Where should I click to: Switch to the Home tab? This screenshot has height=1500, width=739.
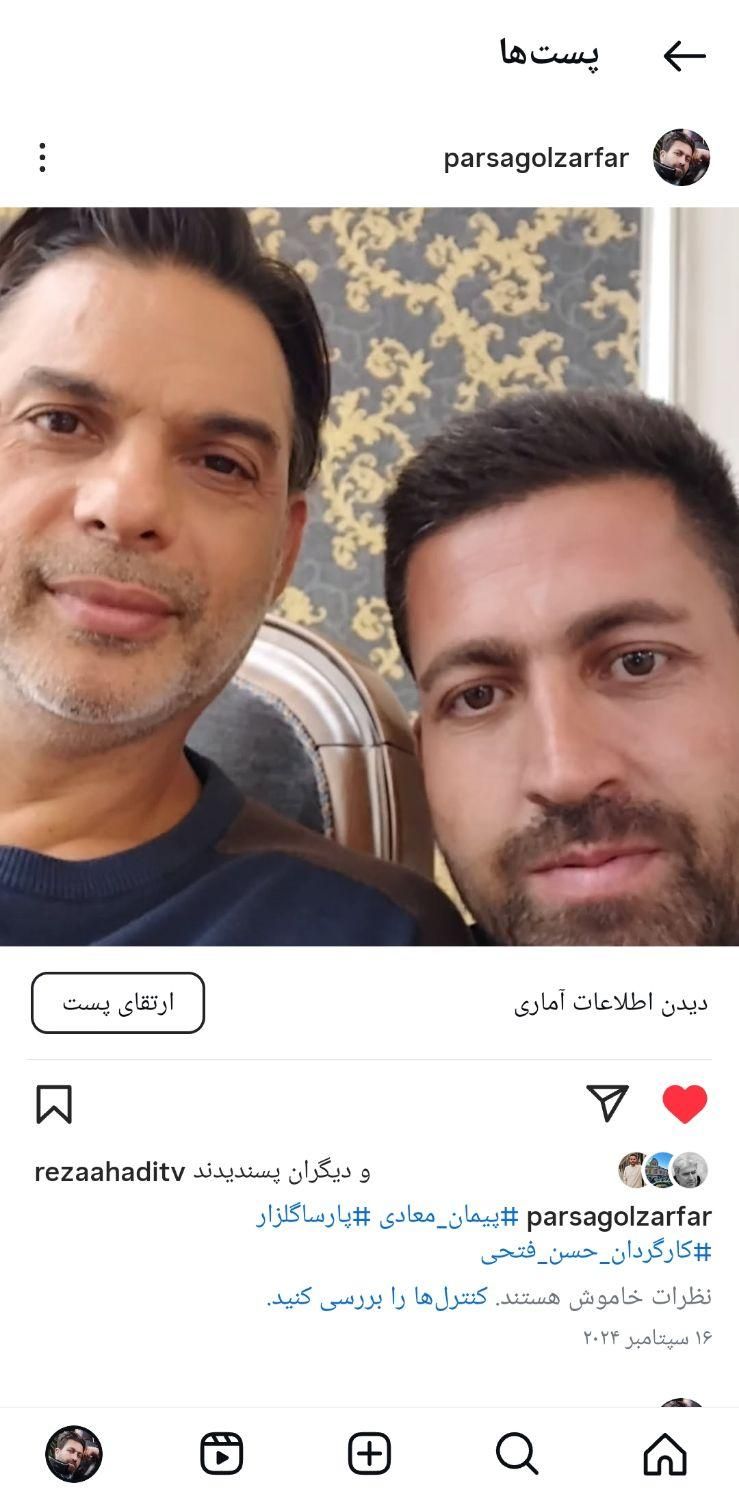(x=665, y=1454)
